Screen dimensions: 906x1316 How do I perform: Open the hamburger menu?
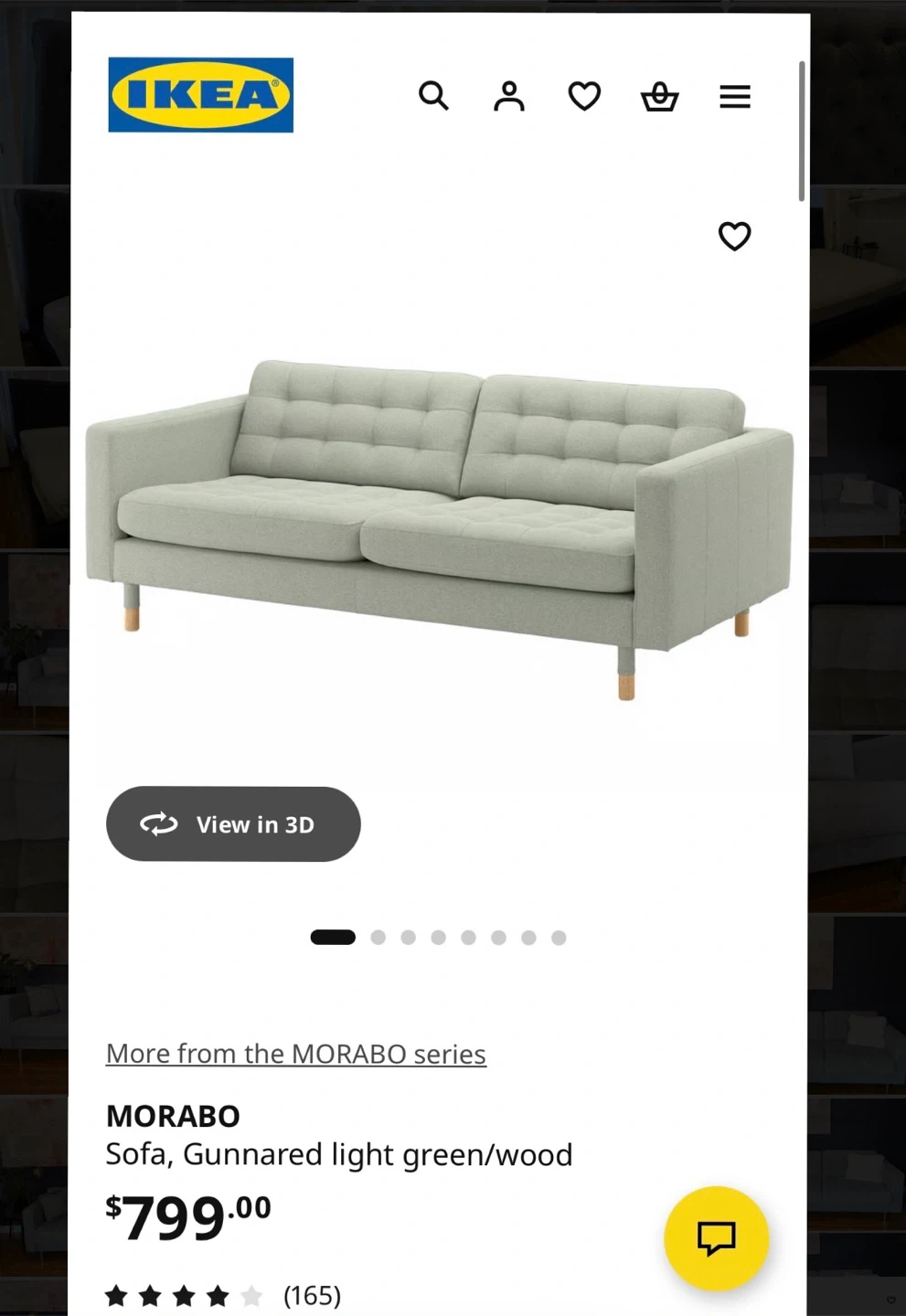[735, 96]
